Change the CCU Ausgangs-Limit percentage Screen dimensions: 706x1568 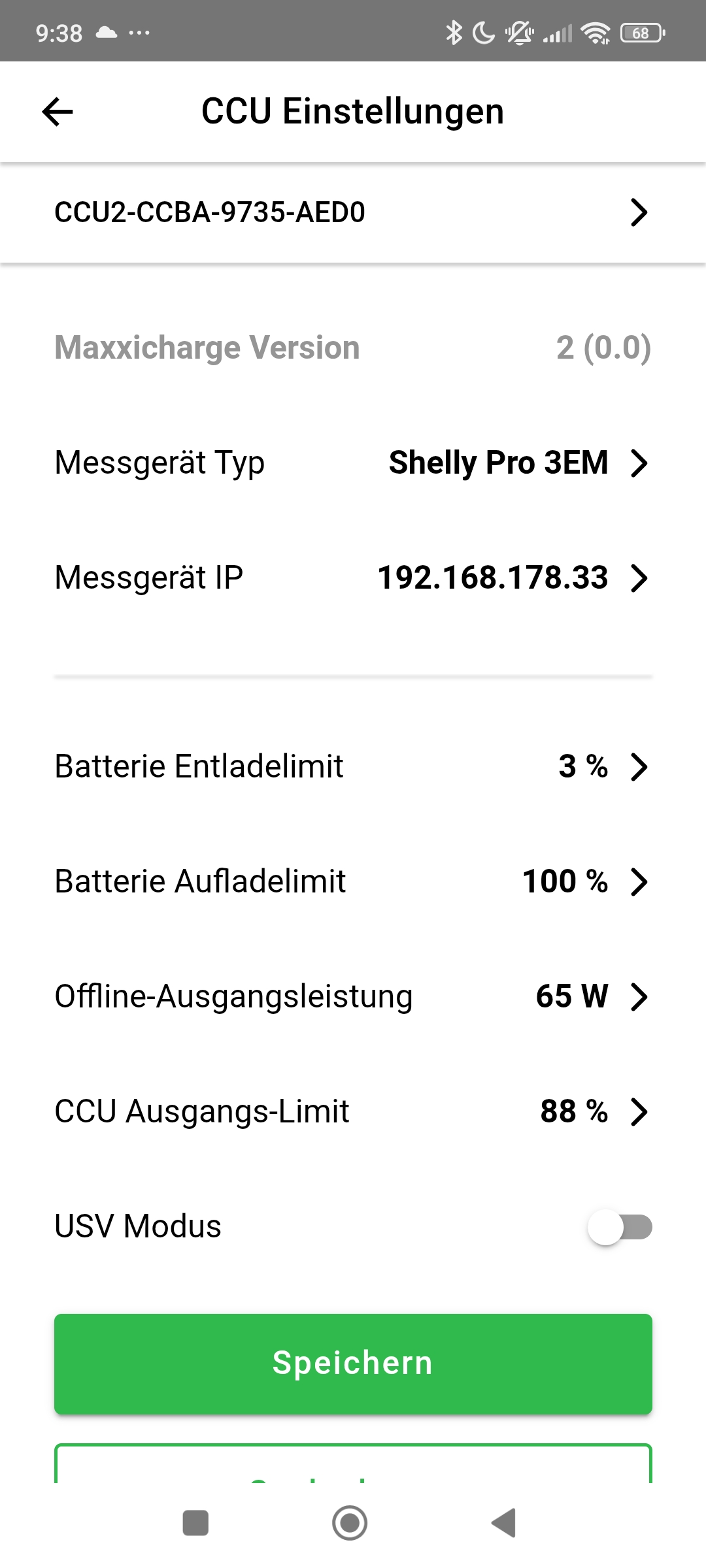click(353, 1111)
